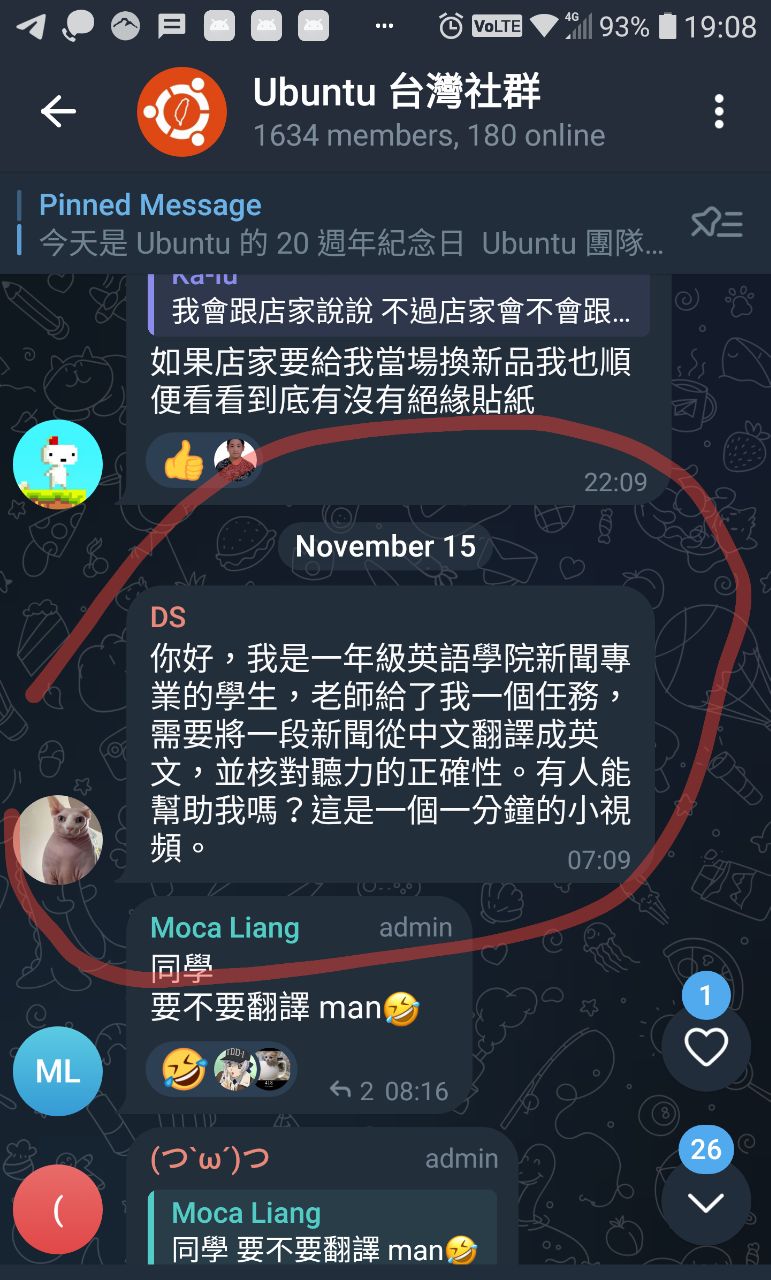This screenshot has height=1280, width=771.
Task: Open the pinned messages list icon
Action: tap(716, 224)
